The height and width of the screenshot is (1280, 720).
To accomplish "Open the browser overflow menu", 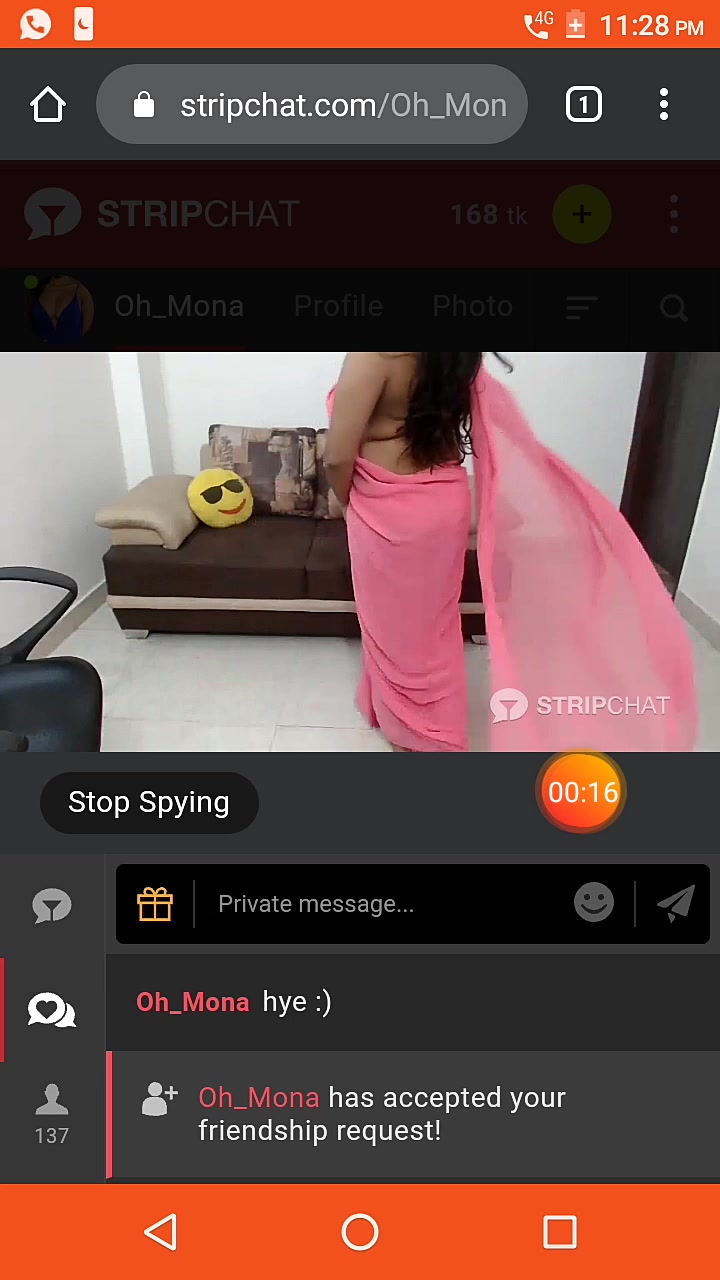I will point(664,105).
